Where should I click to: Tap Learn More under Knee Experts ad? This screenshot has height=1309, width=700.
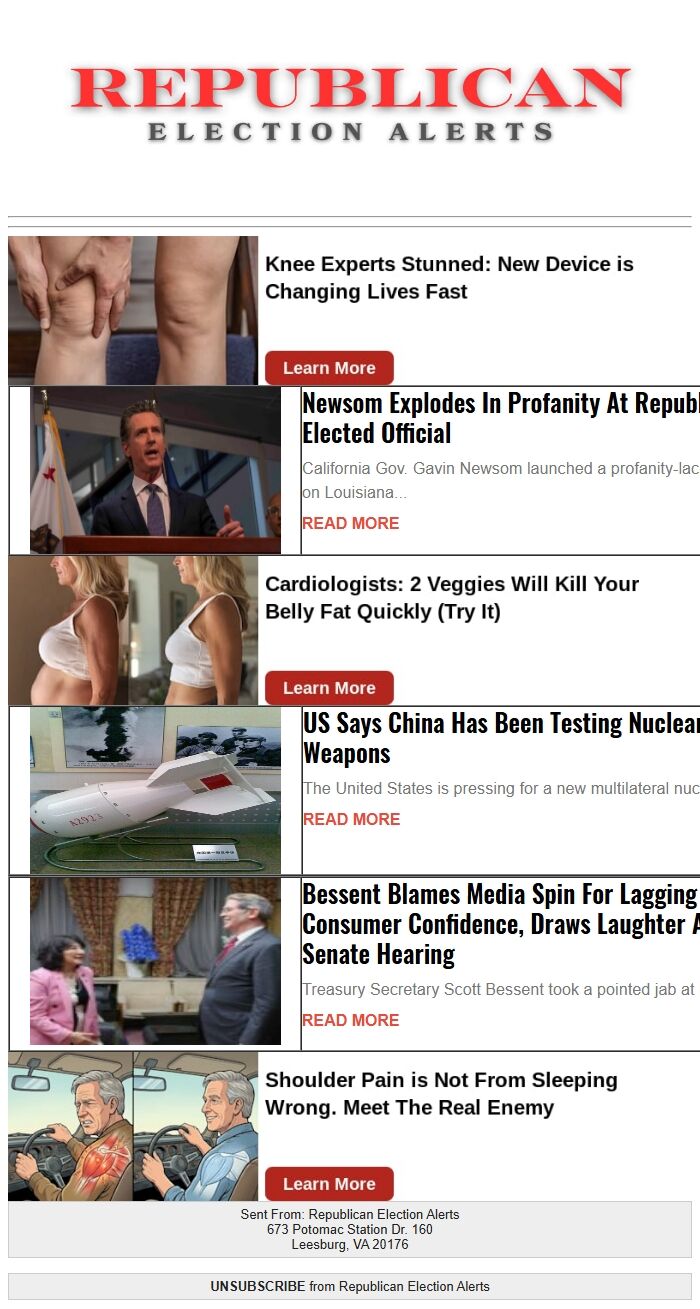pos(329,368)
